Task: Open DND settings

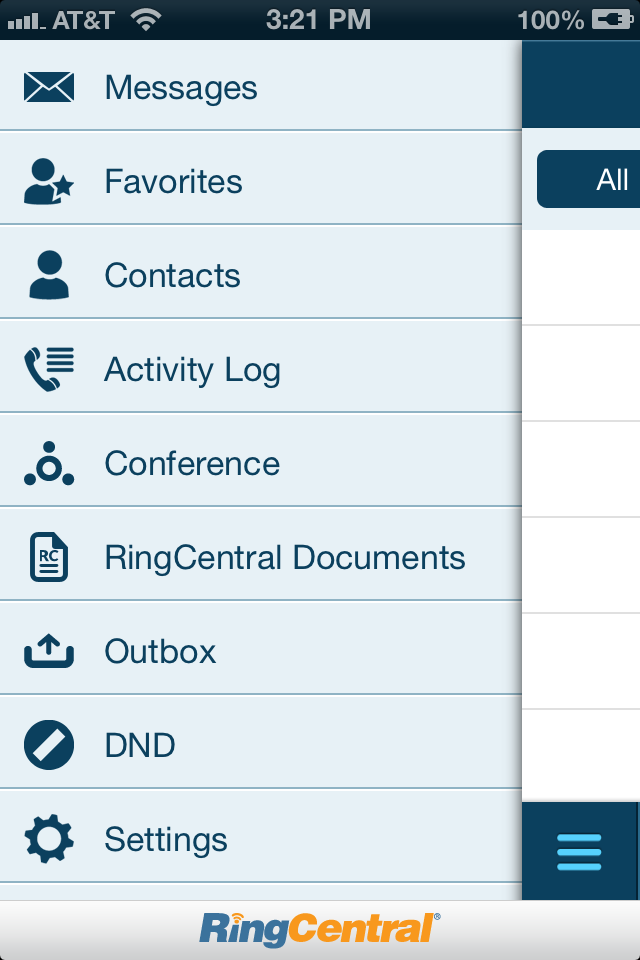Action: (140, 746)
